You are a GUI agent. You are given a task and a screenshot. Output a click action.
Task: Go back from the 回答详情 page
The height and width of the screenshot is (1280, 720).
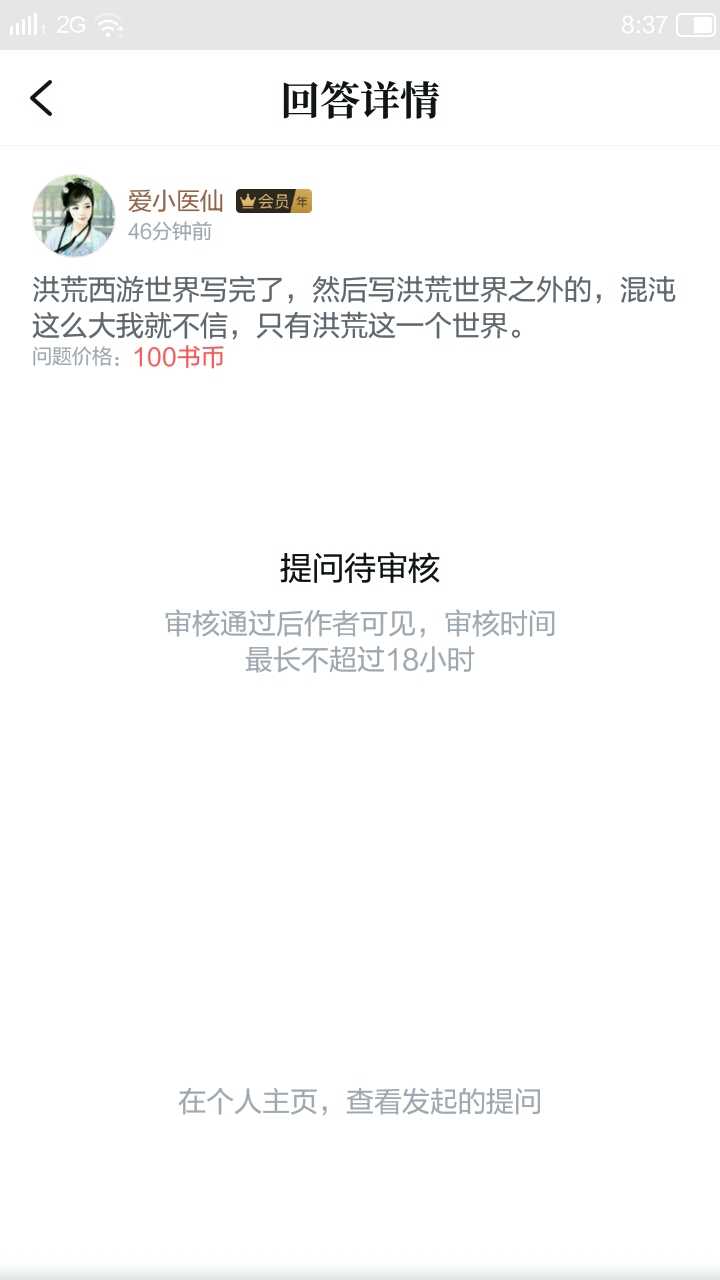[41, 98]
